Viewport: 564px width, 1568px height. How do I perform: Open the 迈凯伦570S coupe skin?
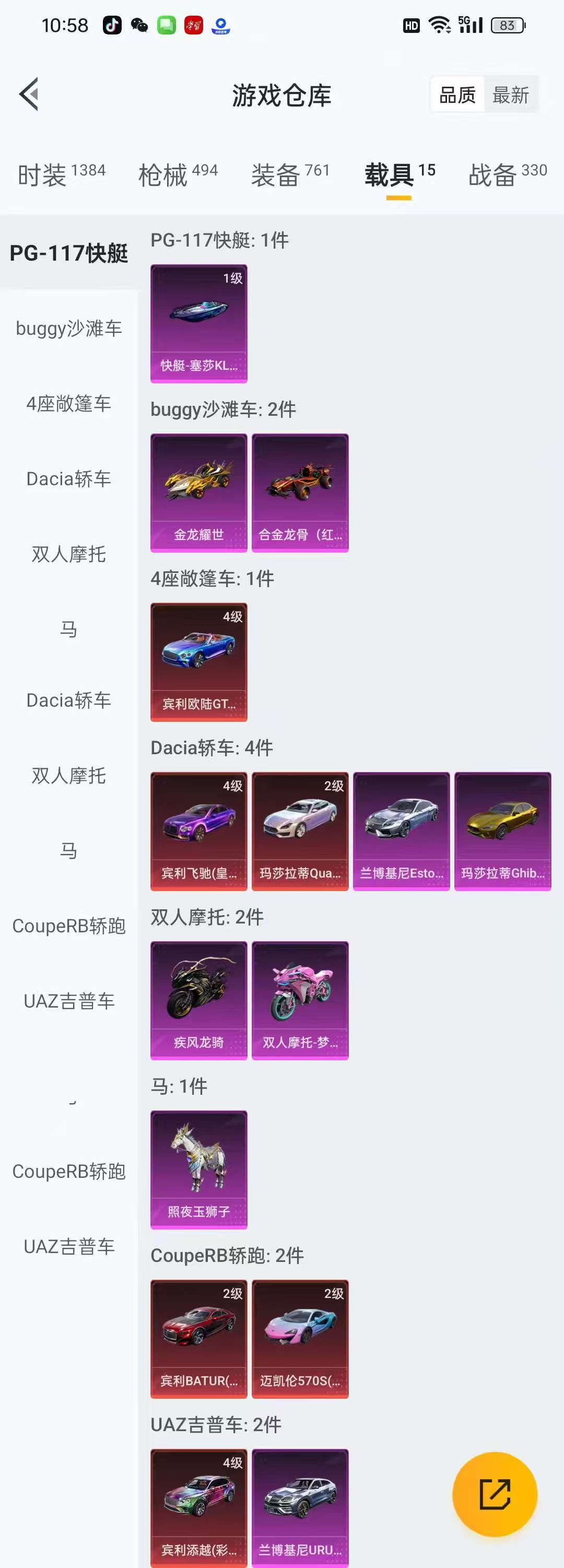click(x=300, y=1339)
